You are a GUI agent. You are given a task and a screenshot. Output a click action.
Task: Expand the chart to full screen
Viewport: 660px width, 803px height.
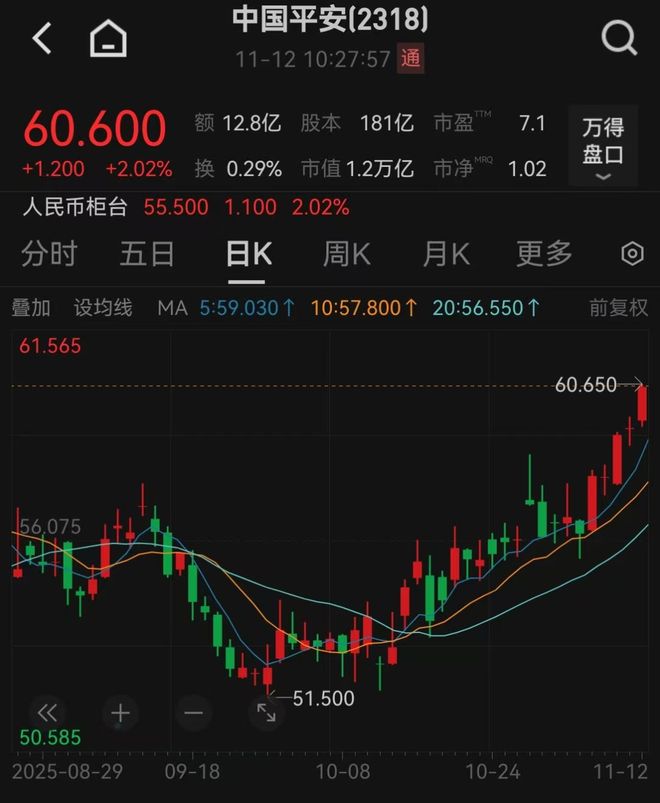(267, 713)
